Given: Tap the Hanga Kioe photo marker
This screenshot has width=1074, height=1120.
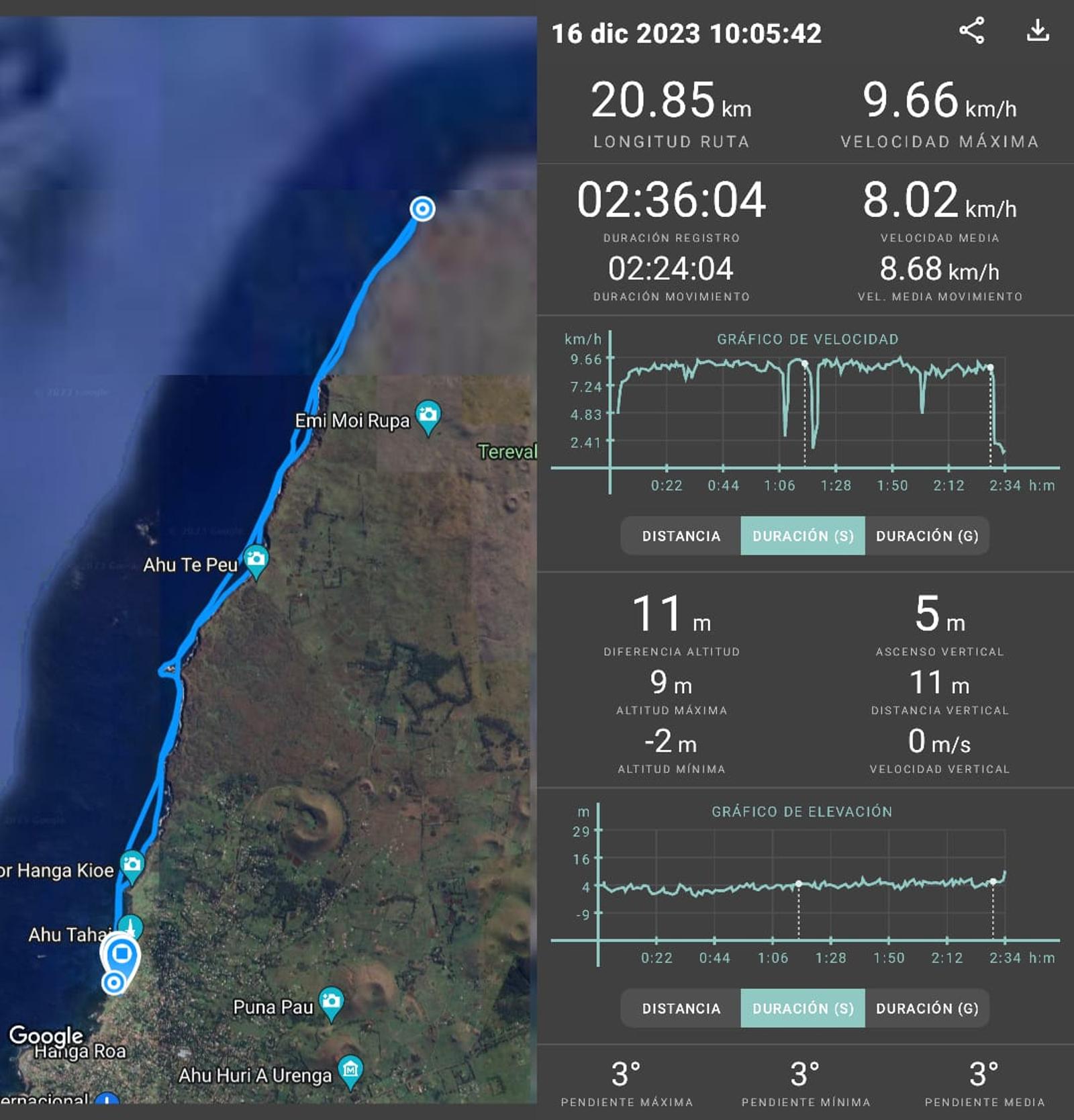Looking at the screenshot, I should point(132,866).
